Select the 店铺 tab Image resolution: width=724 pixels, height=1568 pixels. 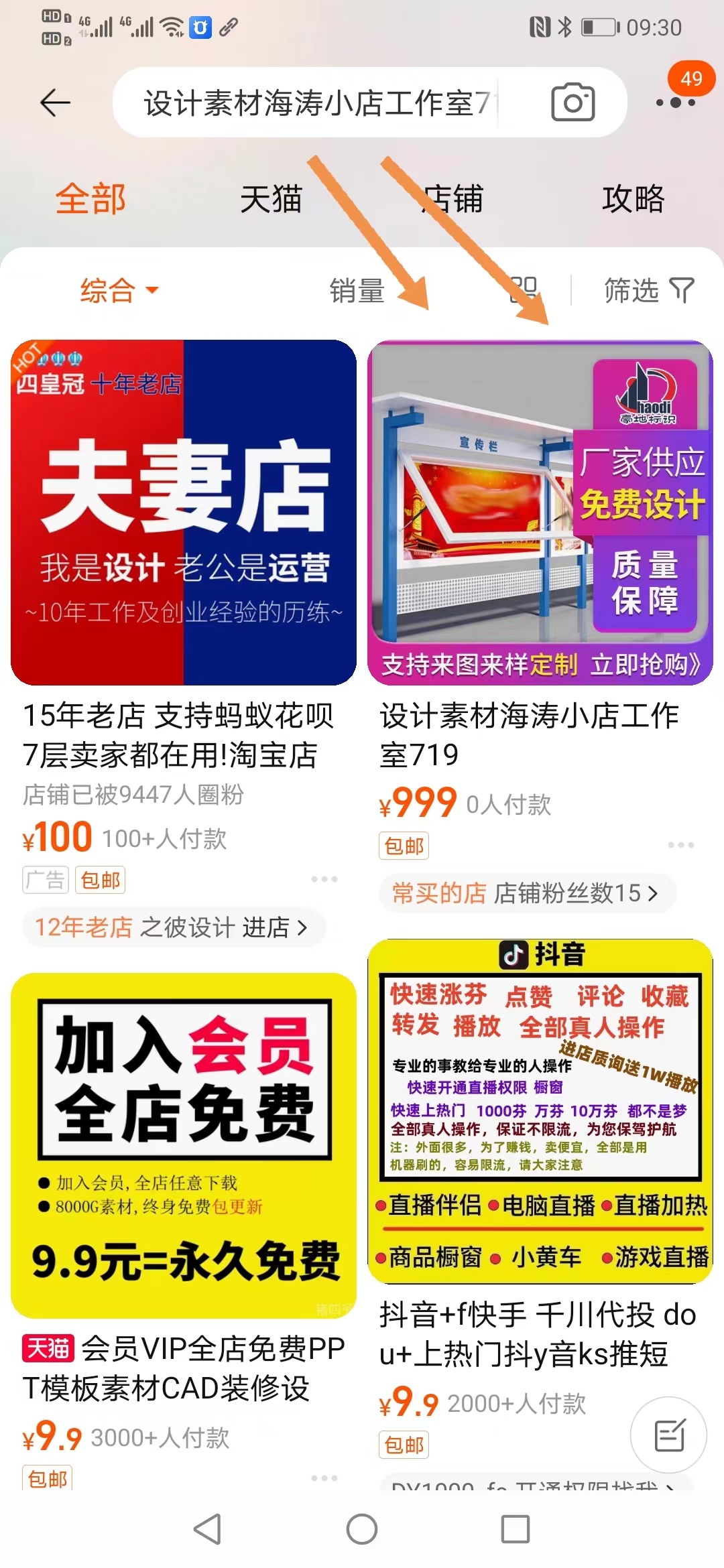[453, 199]
